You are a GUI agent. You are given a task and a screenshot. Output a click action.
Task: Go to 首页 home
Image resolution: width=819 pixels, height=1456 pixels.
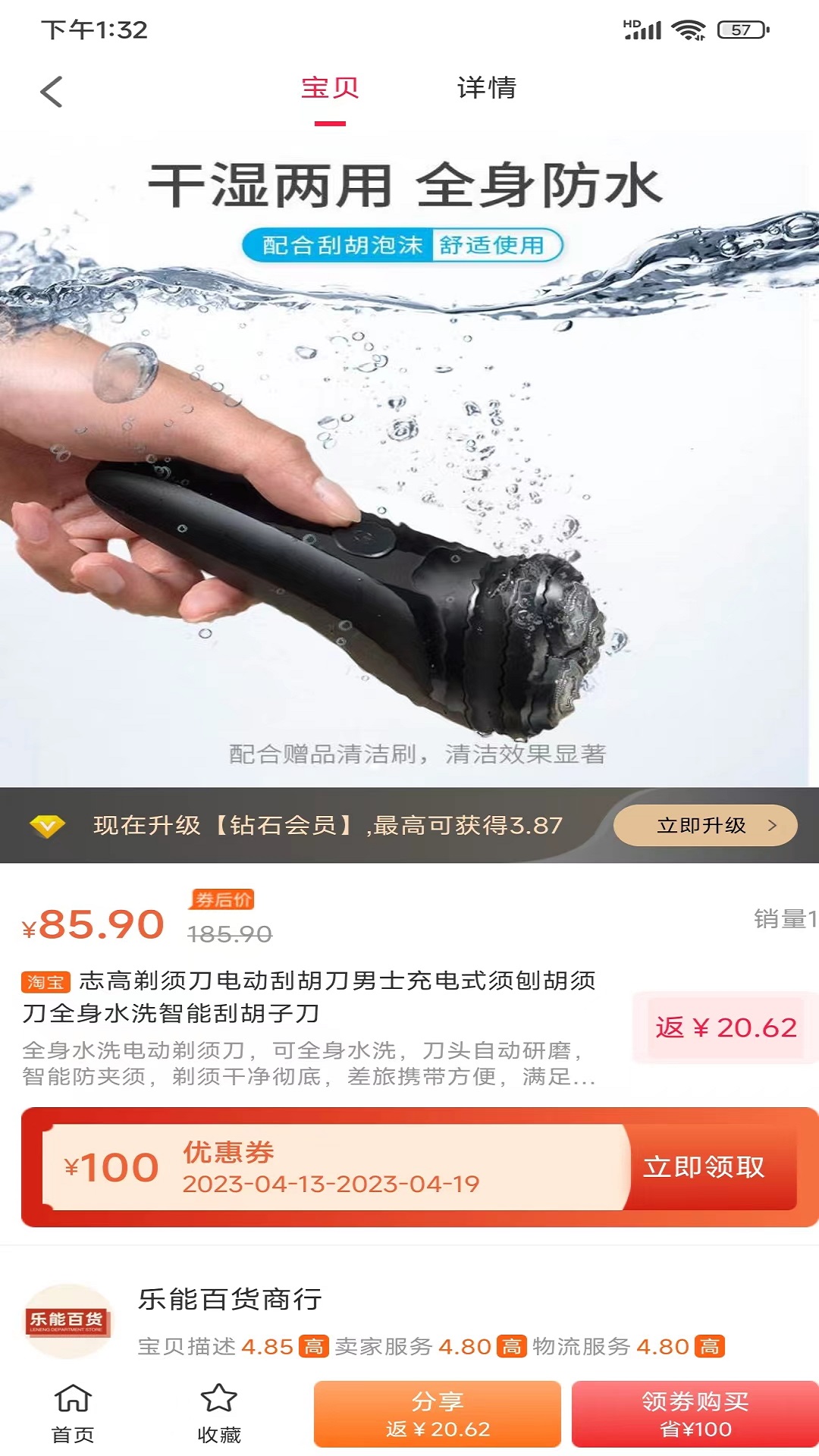[73, 1413]
